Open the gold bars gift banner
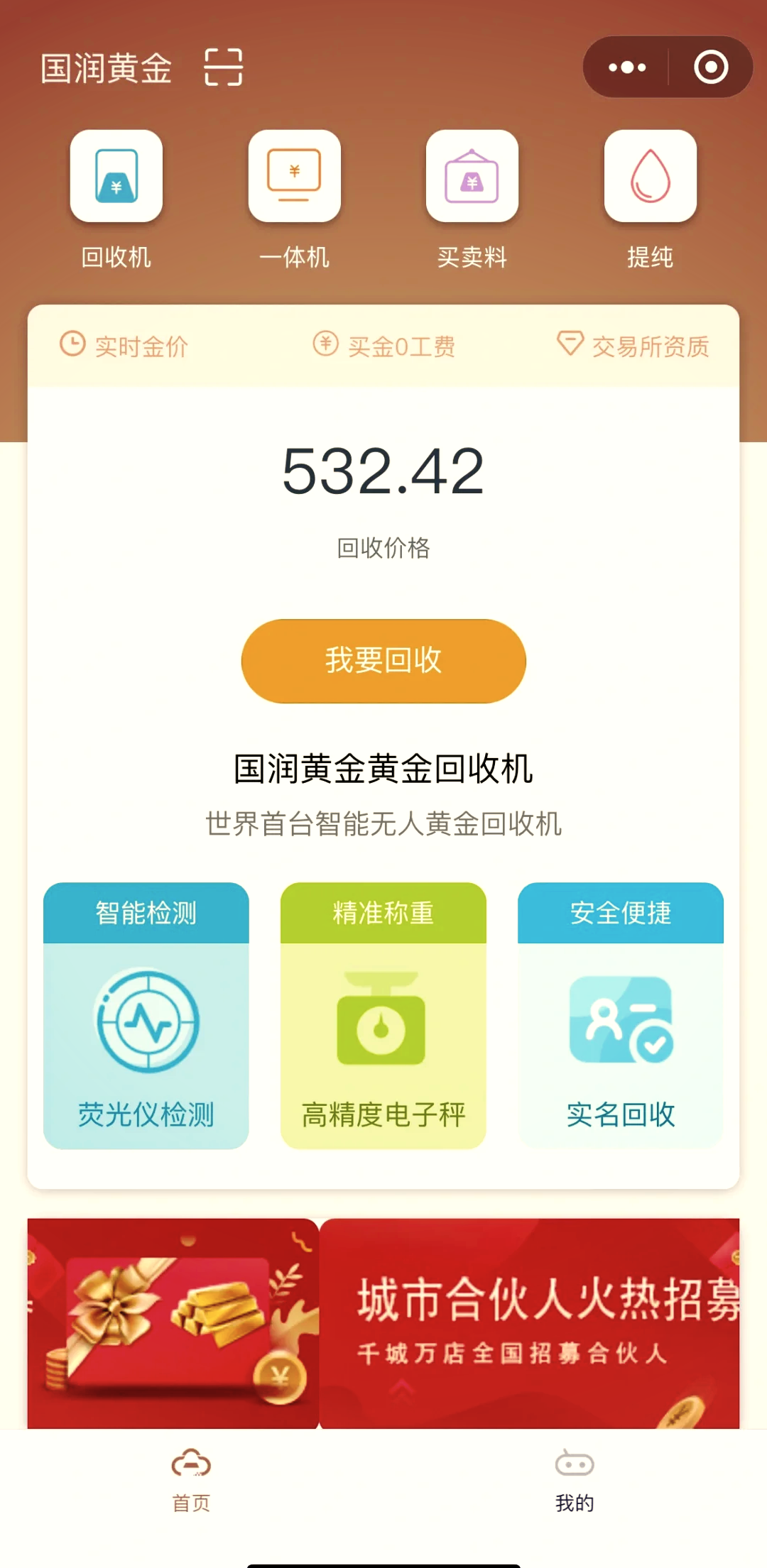767x1568 pixels. (173, 1323)
